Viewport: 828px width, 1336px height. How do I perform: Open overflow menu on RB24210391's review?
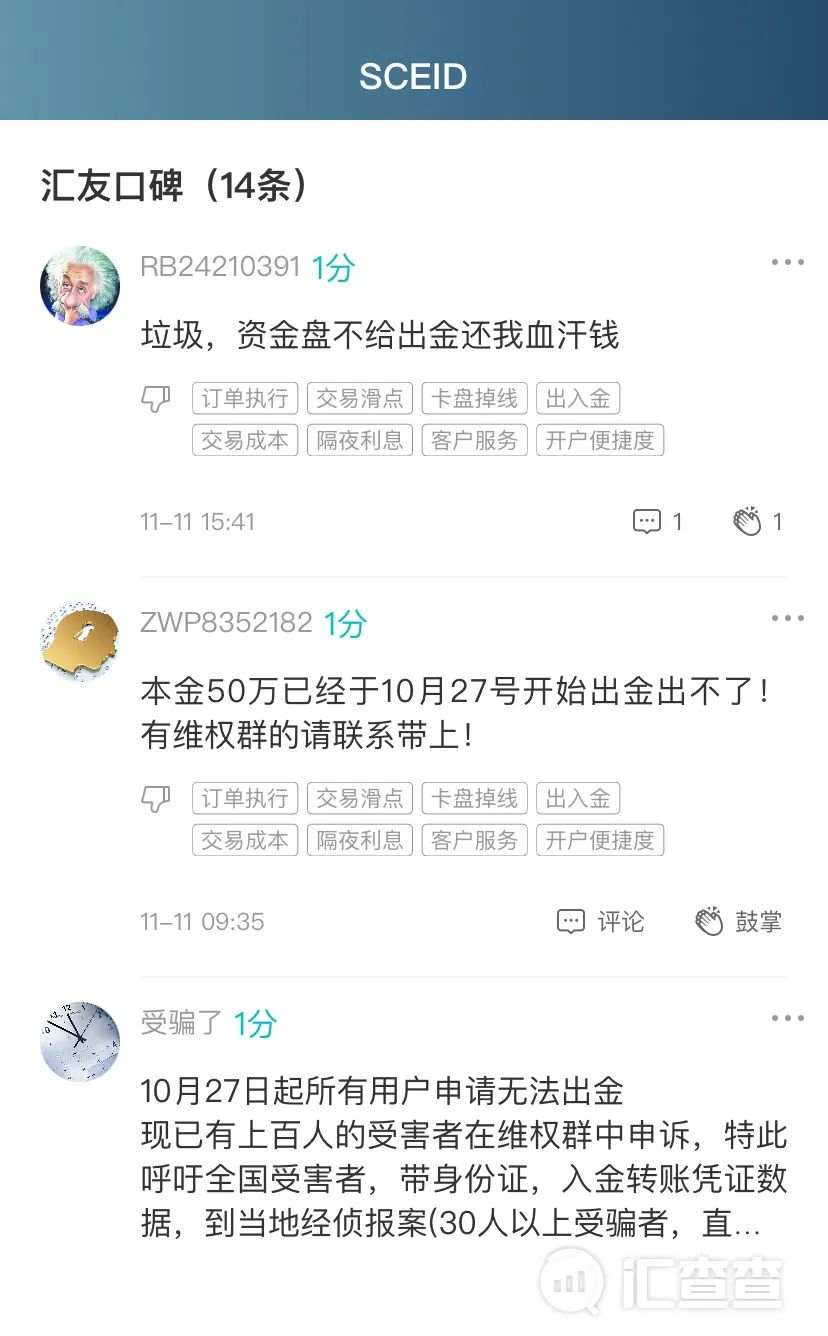[x=787, y=263]
